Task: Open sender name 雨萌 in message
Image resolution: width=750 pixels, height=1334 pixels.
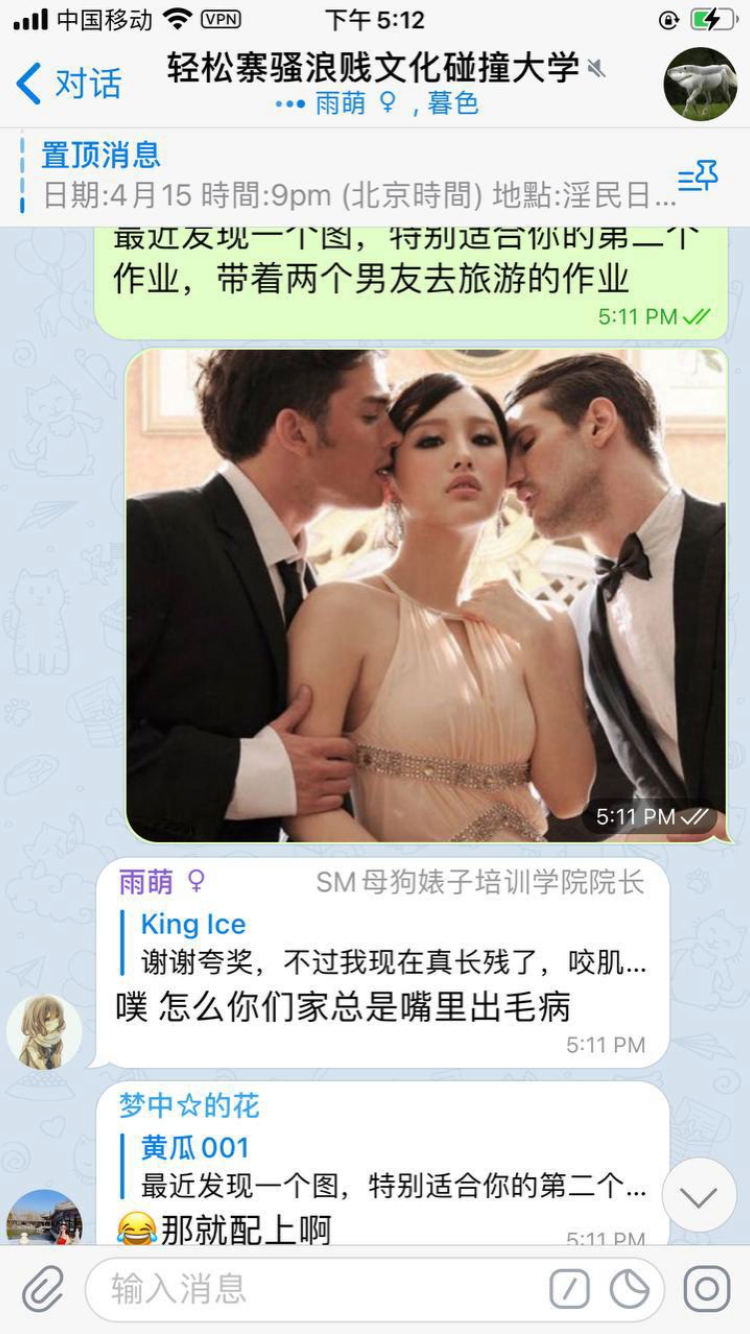Action: pos(147,882)
